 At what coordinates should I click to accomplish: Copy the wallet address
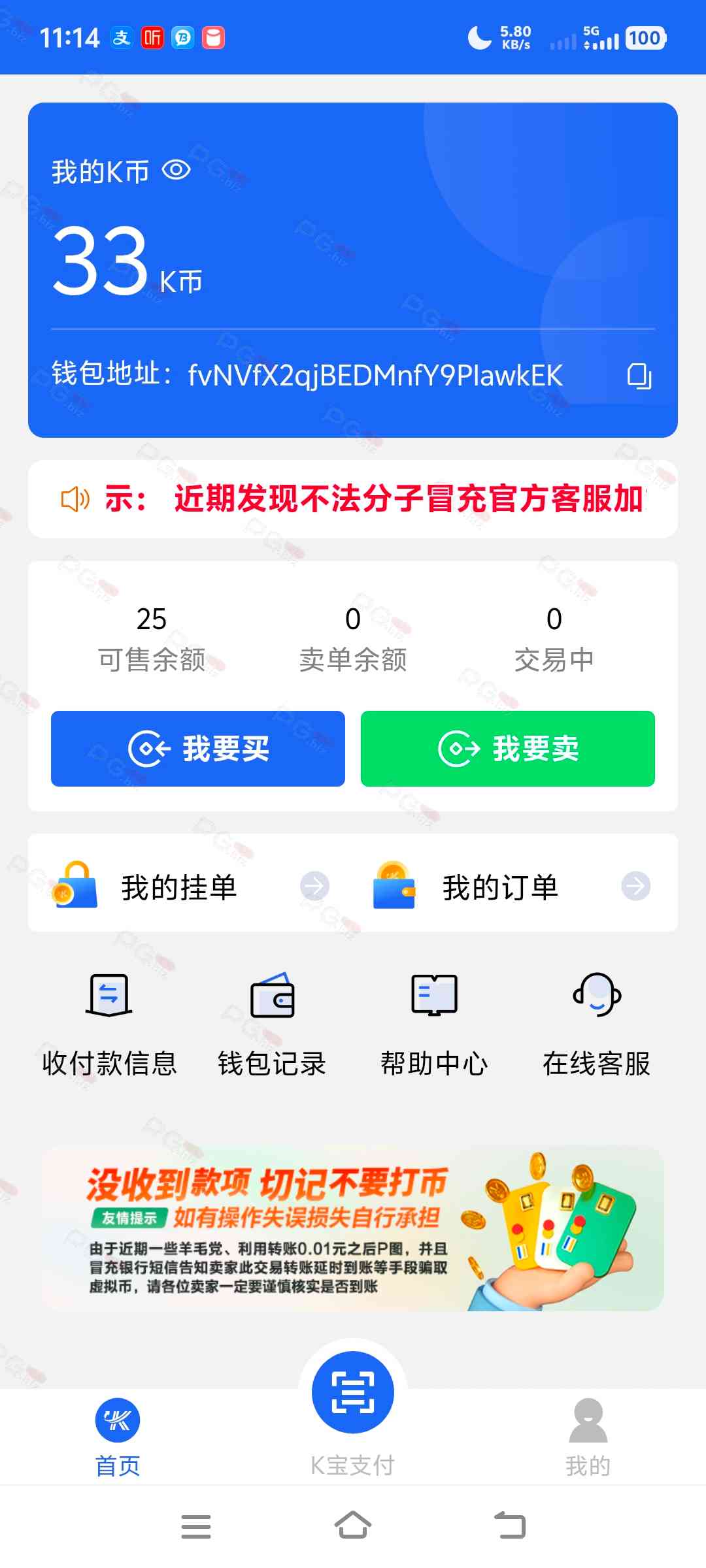pos(639,376)
